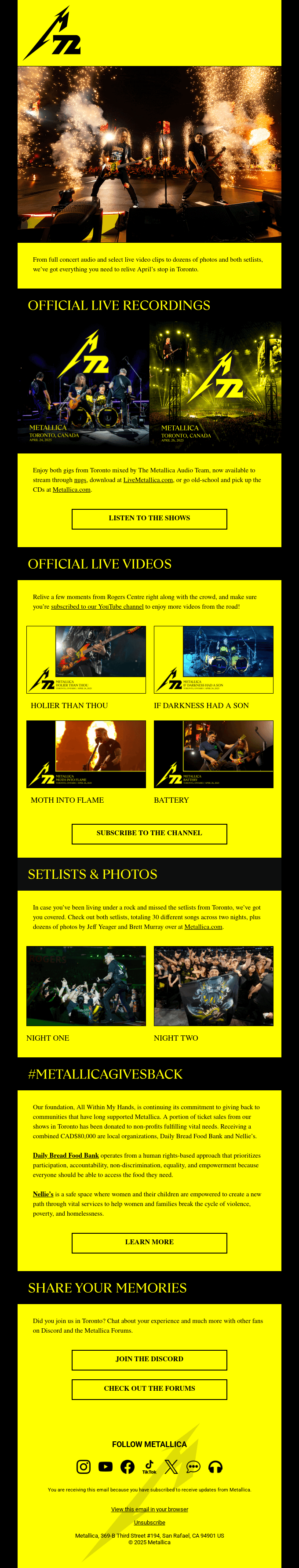Open the Daily Bread Food Bank link
Viewport: 299px width, 1568px height.
(66, 1155)
